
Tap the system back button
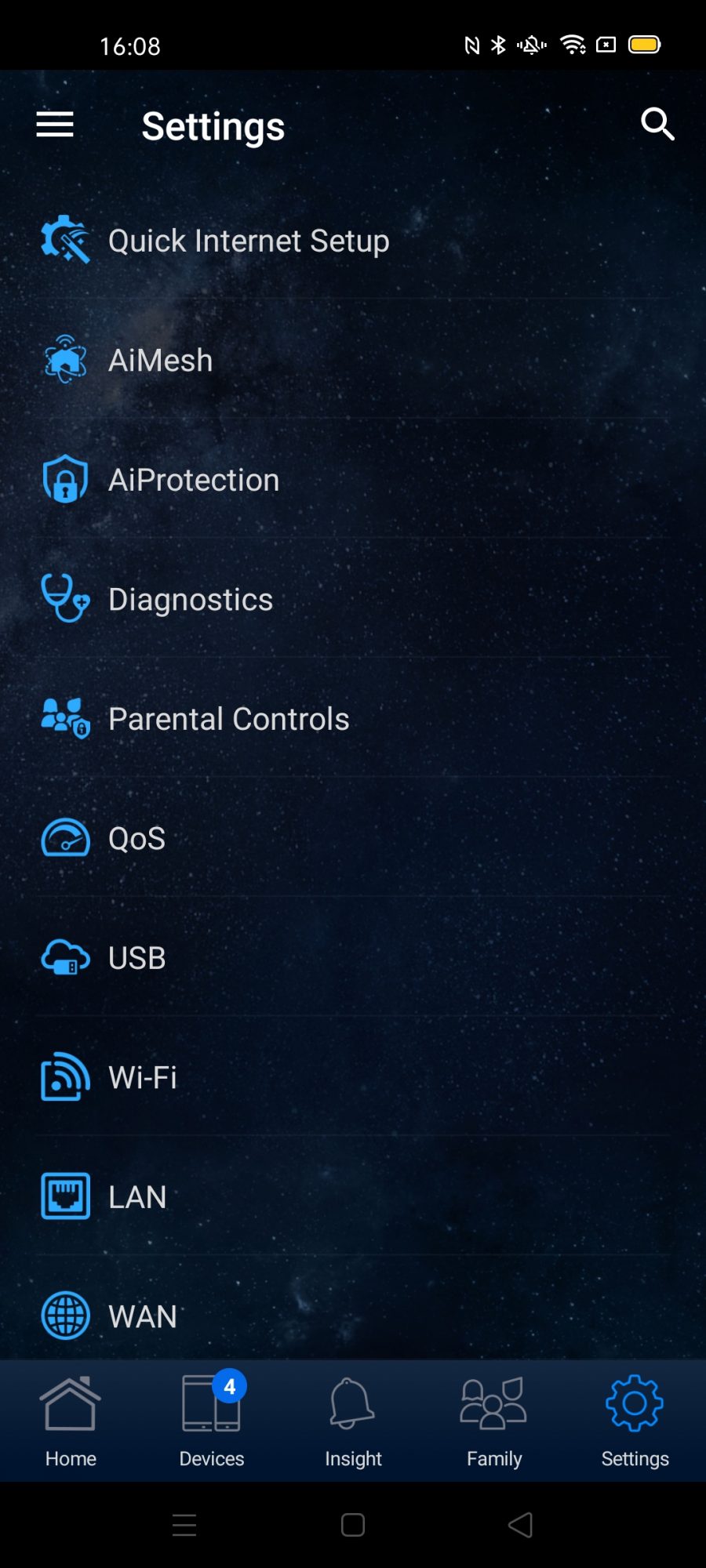click(x=521, y=1525)
